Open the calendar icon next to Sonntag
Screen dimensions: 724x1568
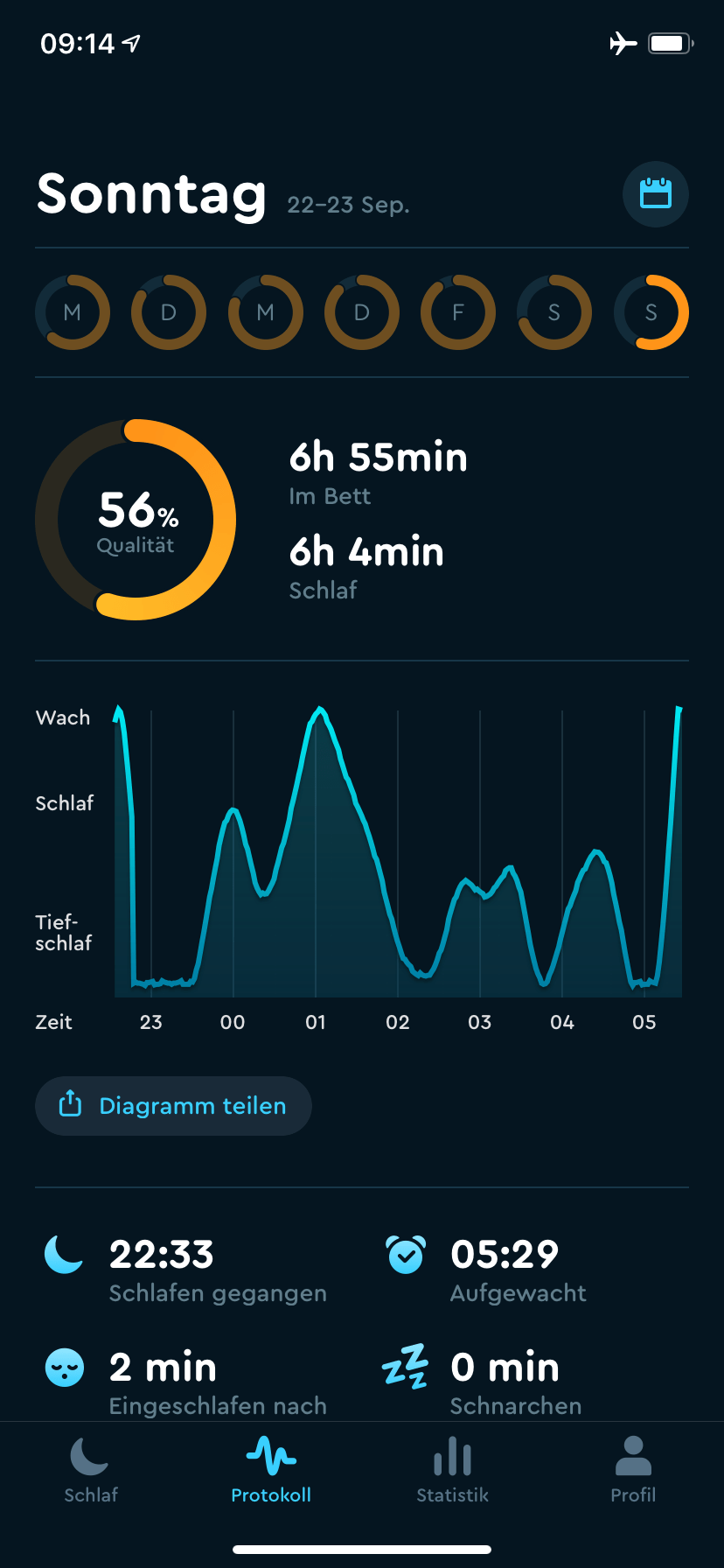[655, 194]
